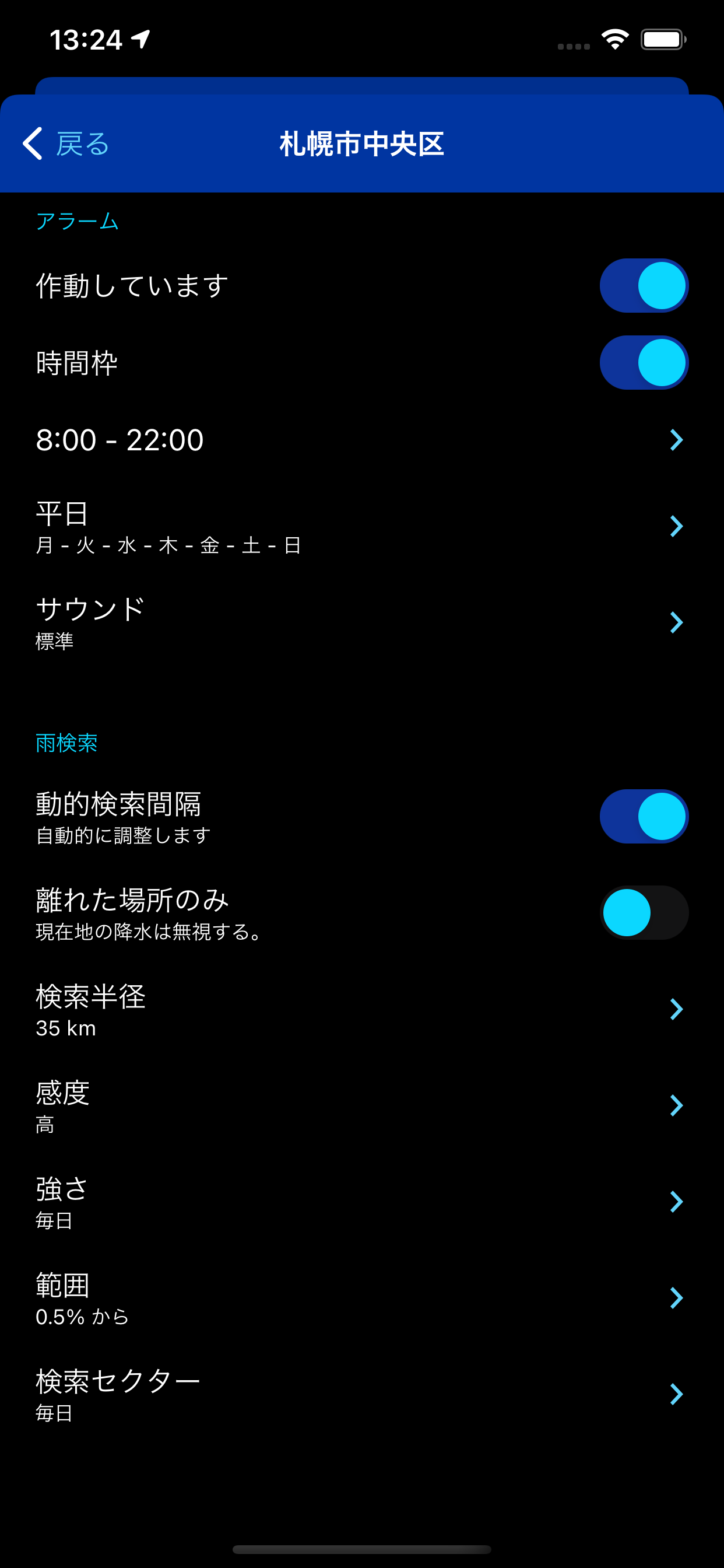The height and width of the screenshot is (1568, 724).
Task: Turn off the 作動しています alarm switch
Action: tap(644, 285)
